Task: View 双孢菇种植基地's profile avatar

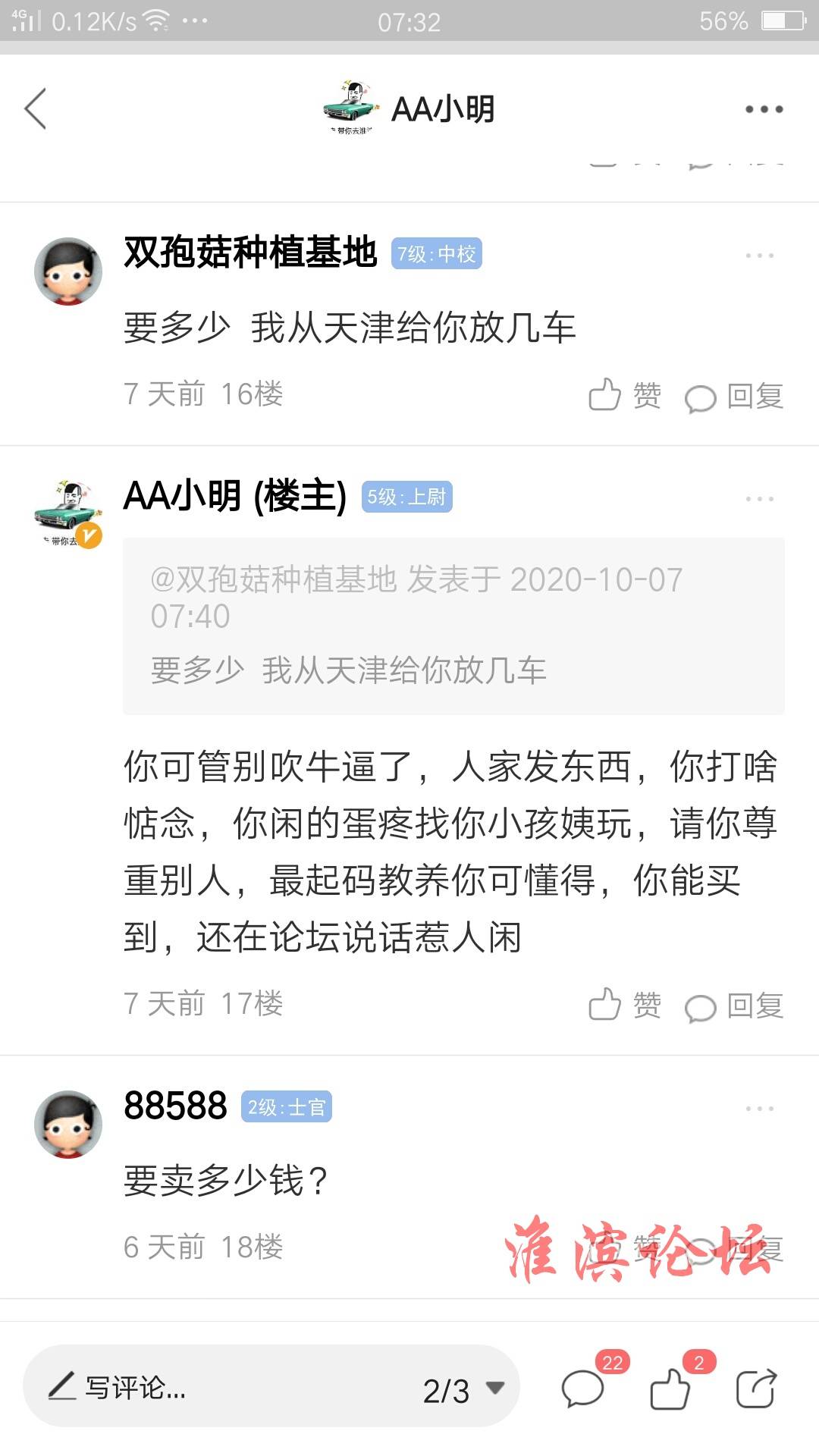Action: (68, 271)
